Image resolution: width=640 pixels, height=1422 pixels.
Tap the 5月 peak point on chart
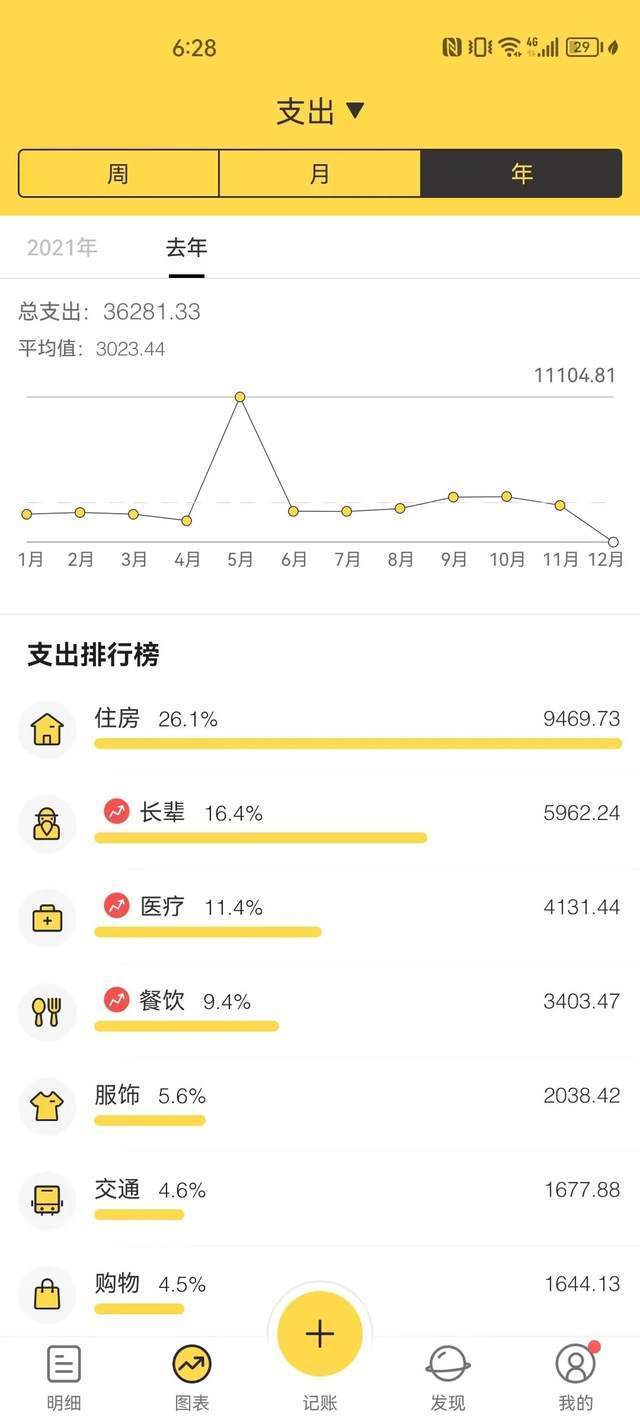(x=240, y=397)
